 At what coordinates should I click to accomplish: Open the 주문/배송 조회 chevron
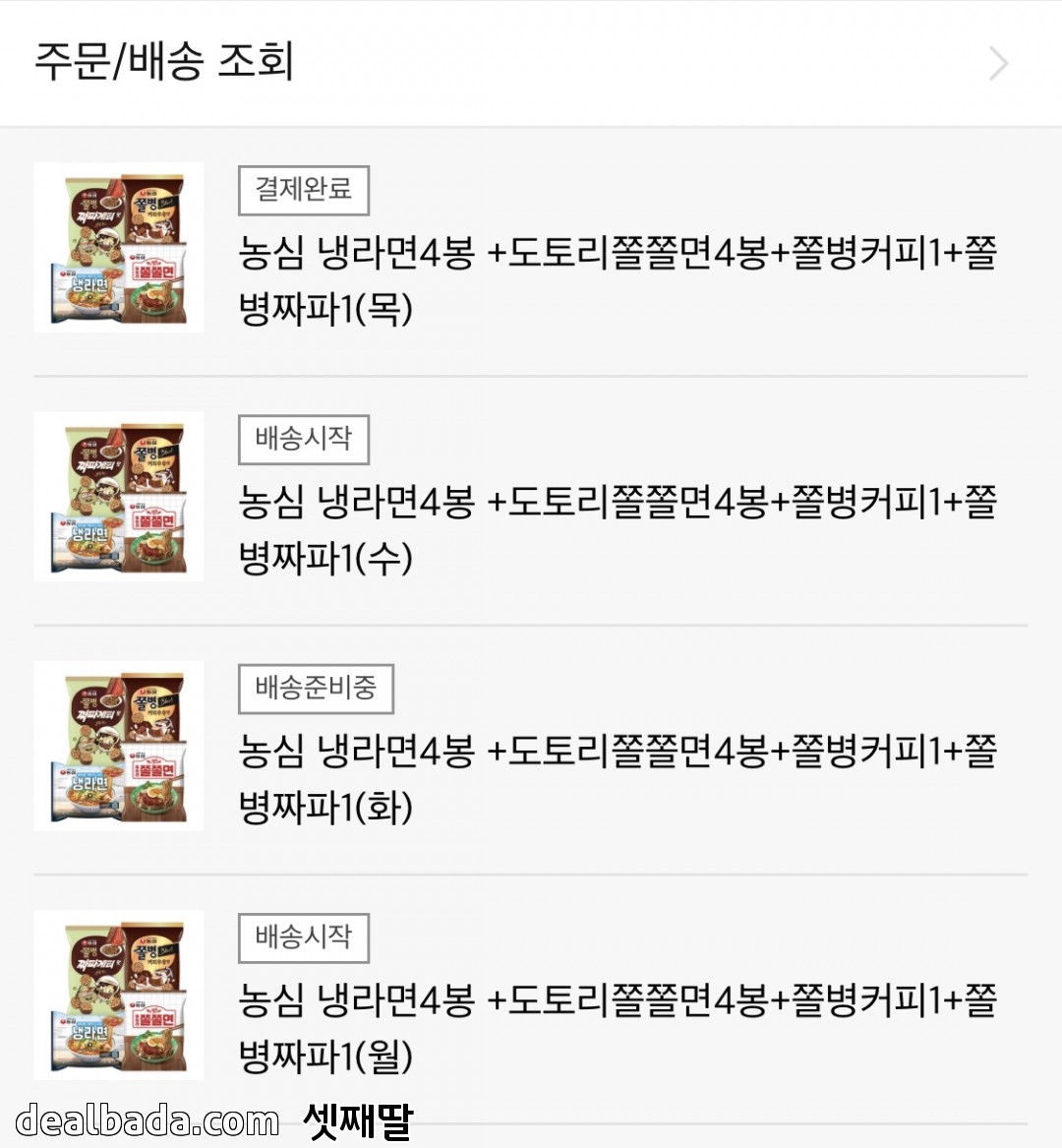click(998, 64)
